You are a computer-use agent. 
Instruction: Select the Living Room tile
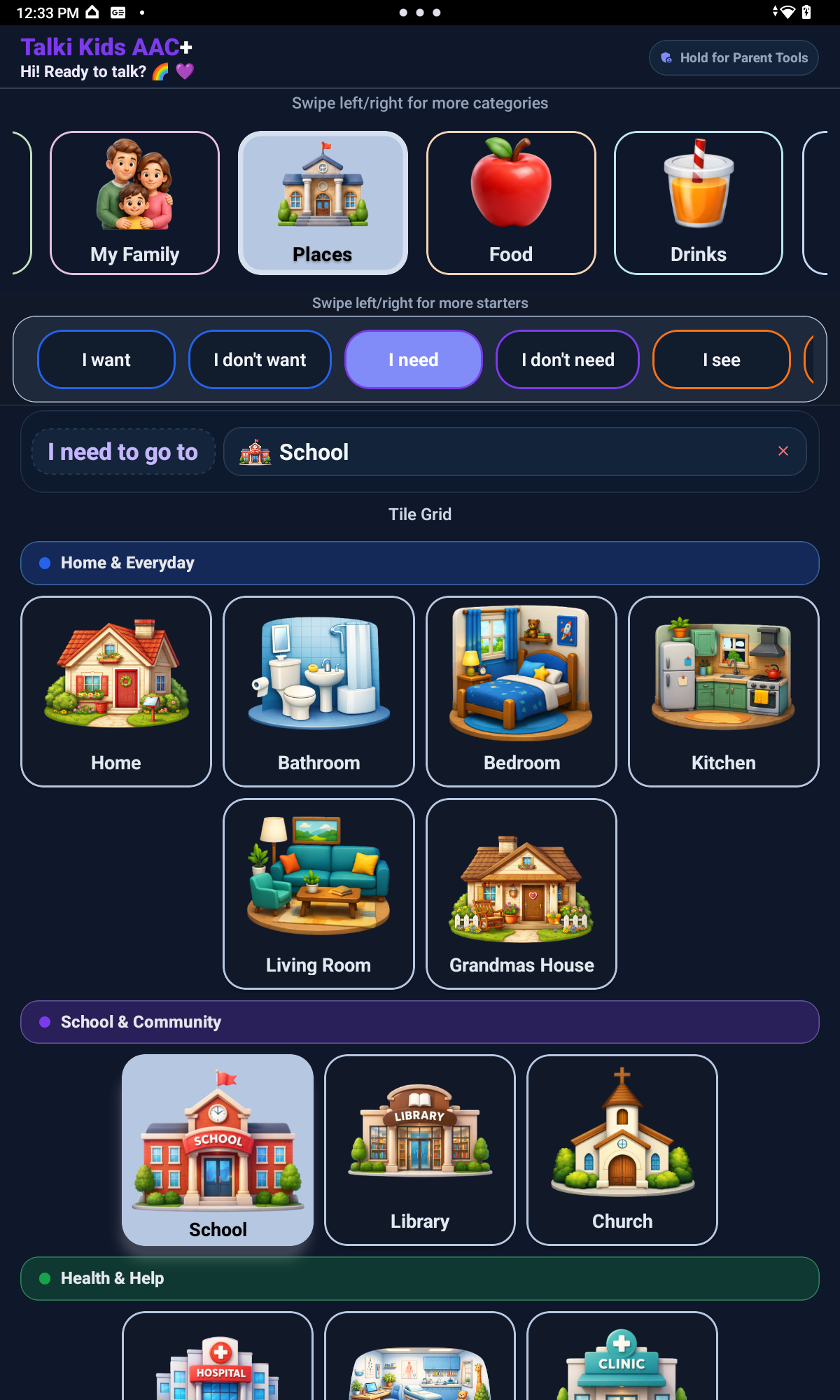(x=318, y=894)
